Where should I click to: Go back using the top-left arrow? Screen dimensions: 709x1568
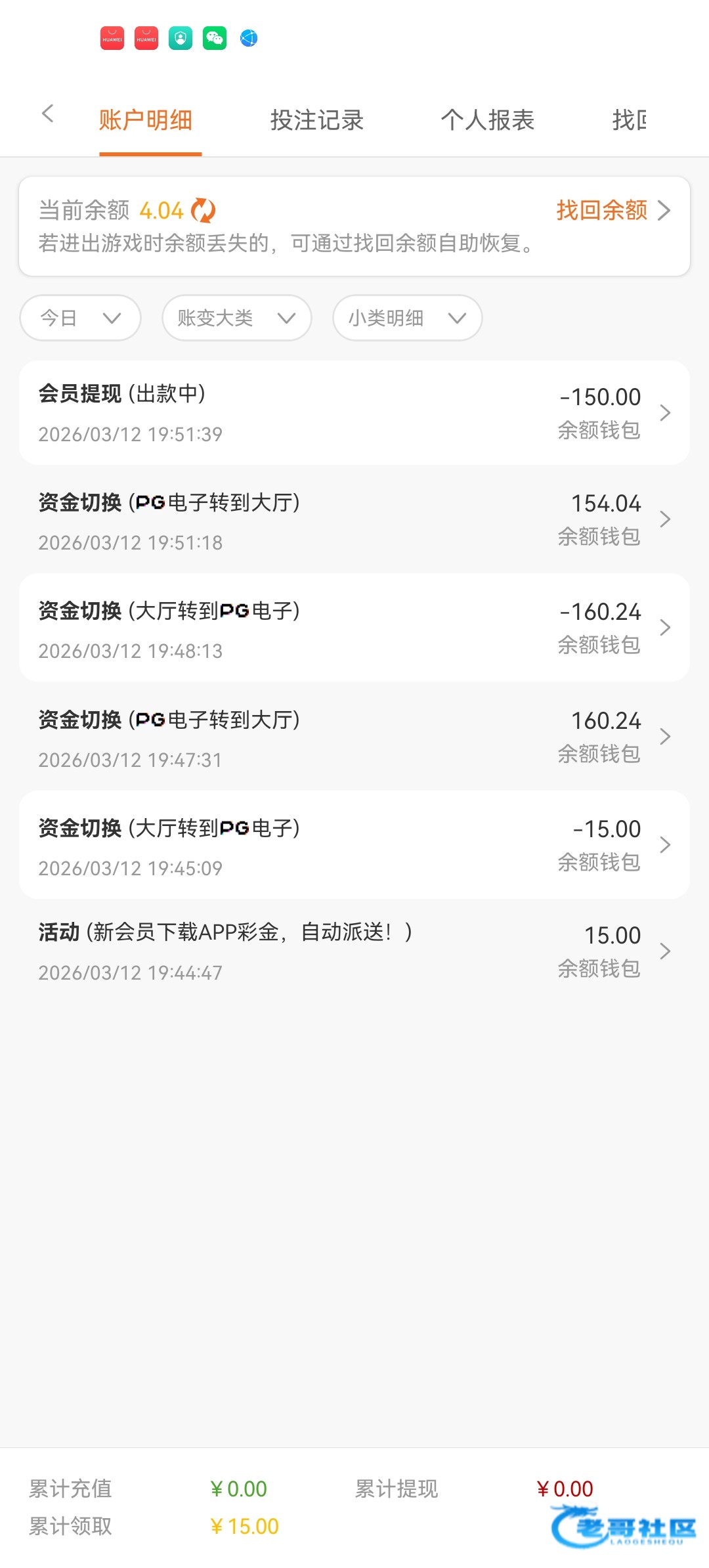(47, 114)
